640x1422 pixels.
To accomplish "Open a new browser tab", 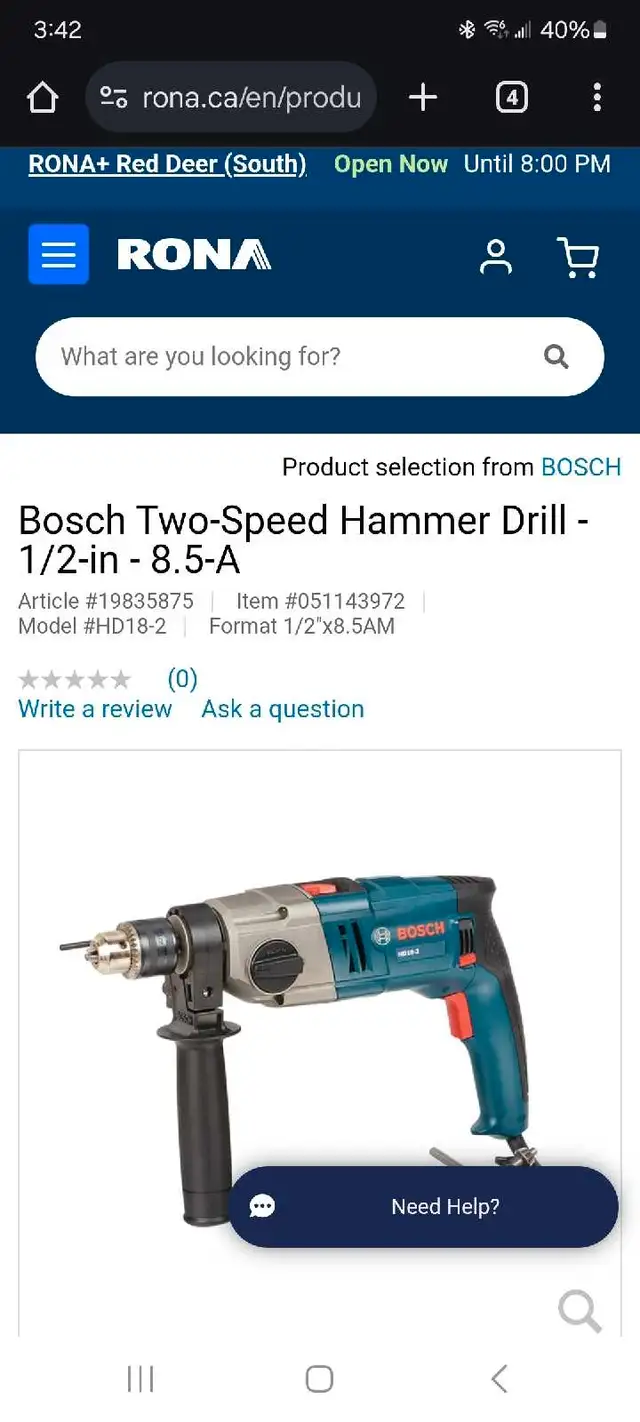I will point(423,97).
